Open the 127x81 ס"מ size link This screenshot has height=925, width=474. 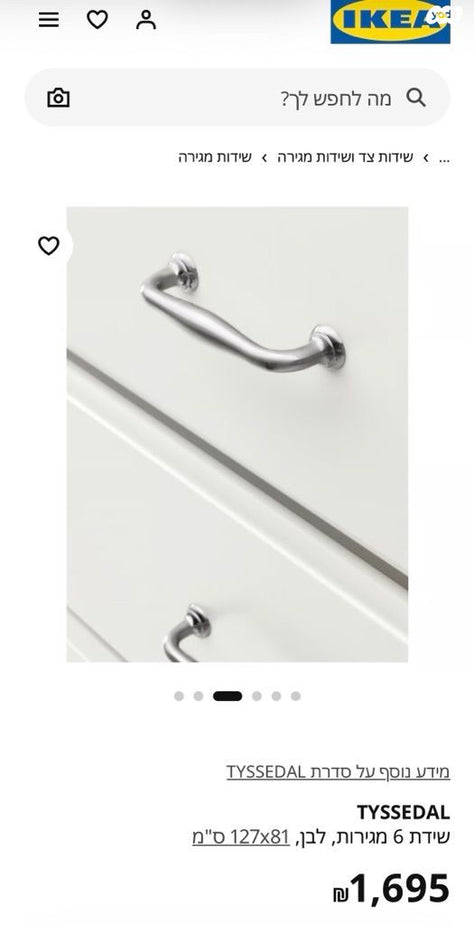(x=241, y=837)
